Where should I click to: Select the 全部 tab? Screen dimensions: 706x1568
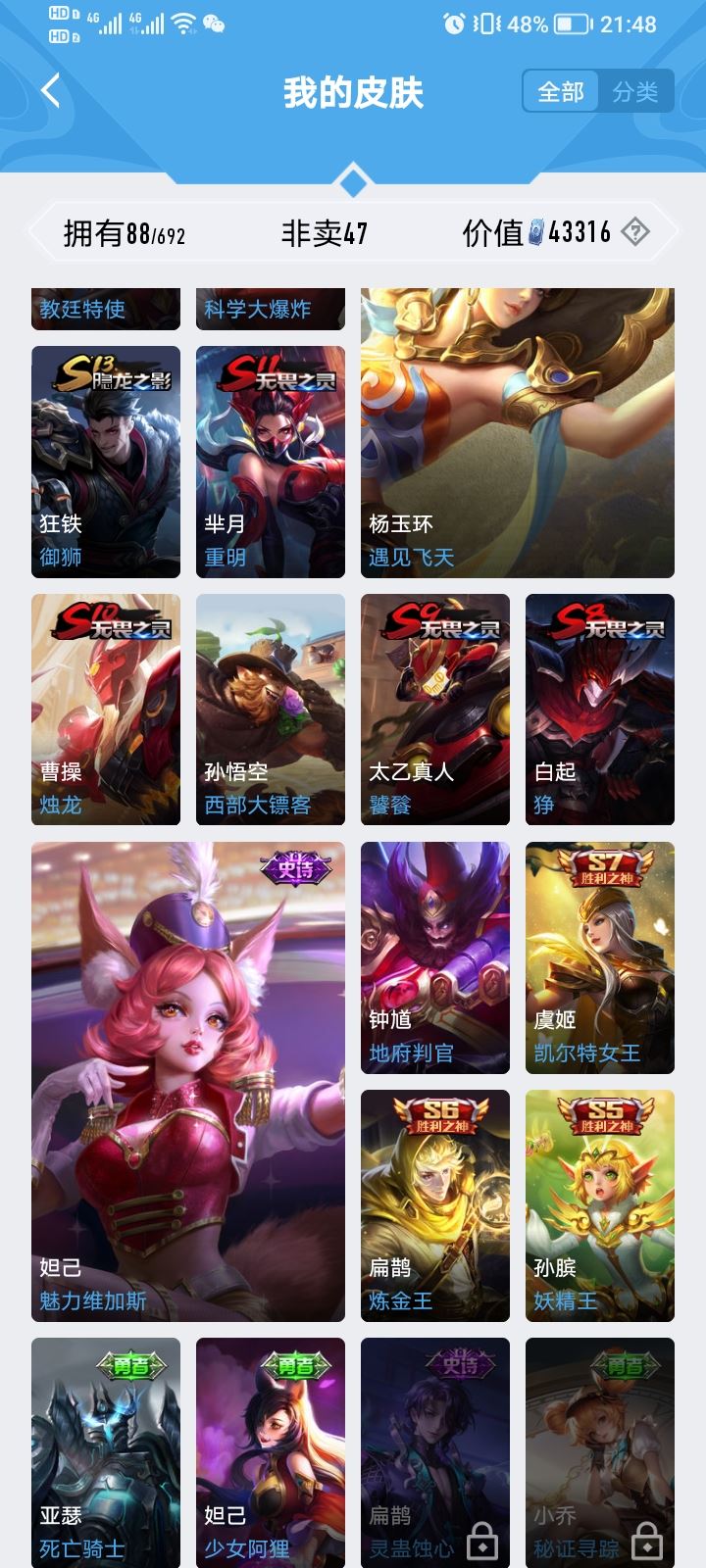[x=561, y=92]
